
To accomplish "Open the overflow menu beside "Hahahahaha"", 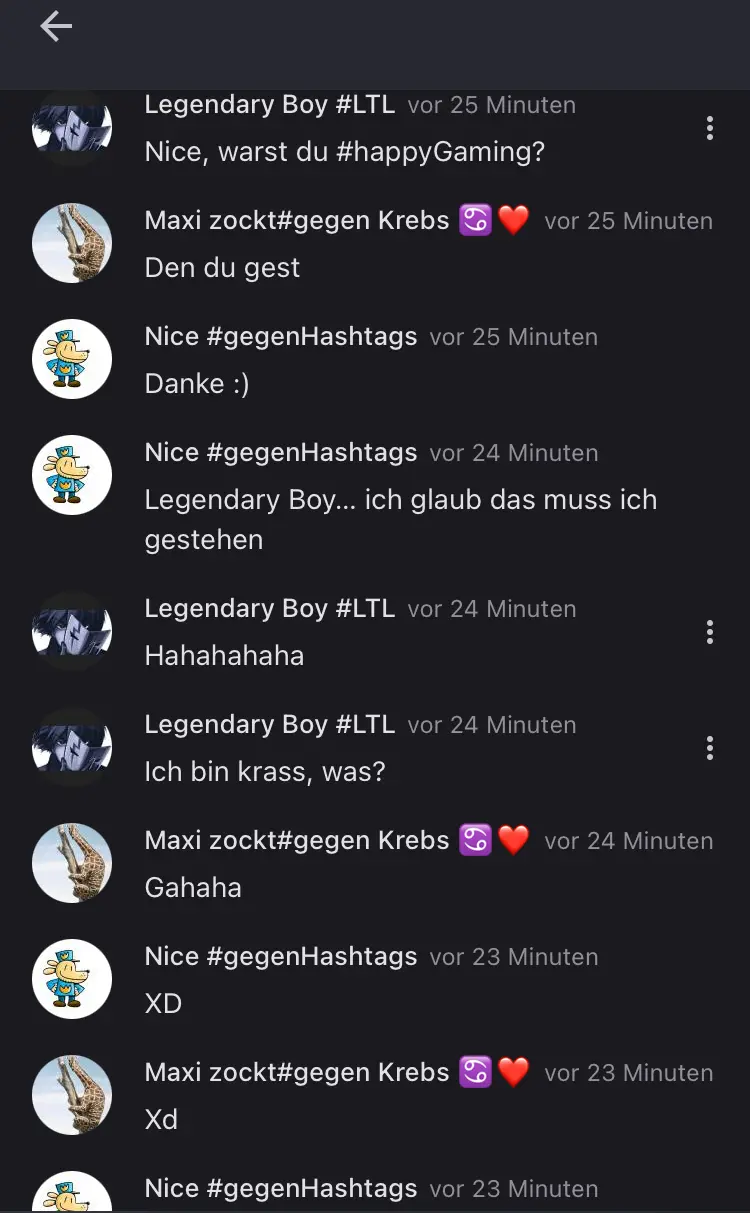I will [709, 632].
